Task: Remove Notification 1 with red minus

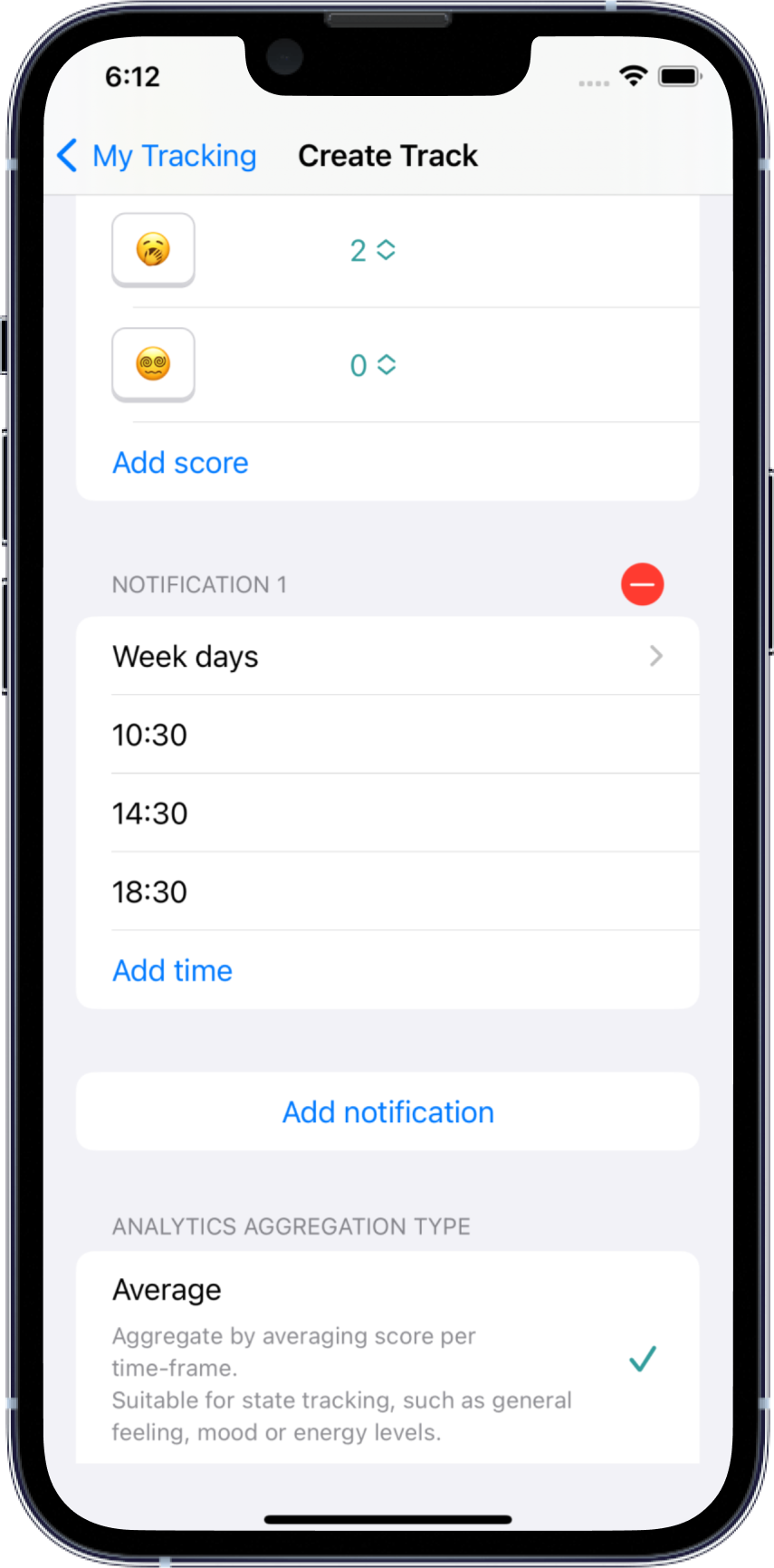Action: pyautogui.click(x=642, y=584)
